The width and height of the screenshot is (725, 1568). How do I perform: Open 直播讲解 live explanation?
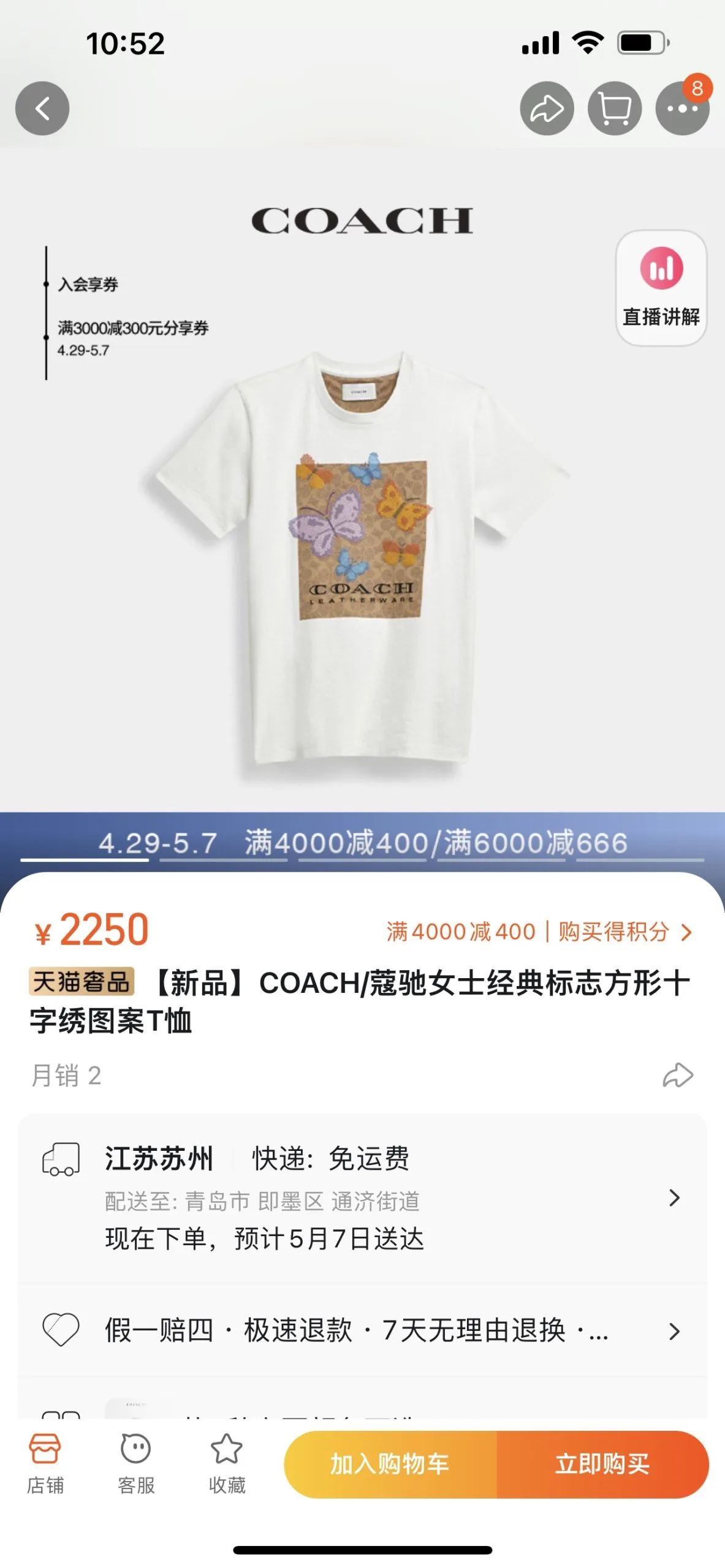[661, 287]
